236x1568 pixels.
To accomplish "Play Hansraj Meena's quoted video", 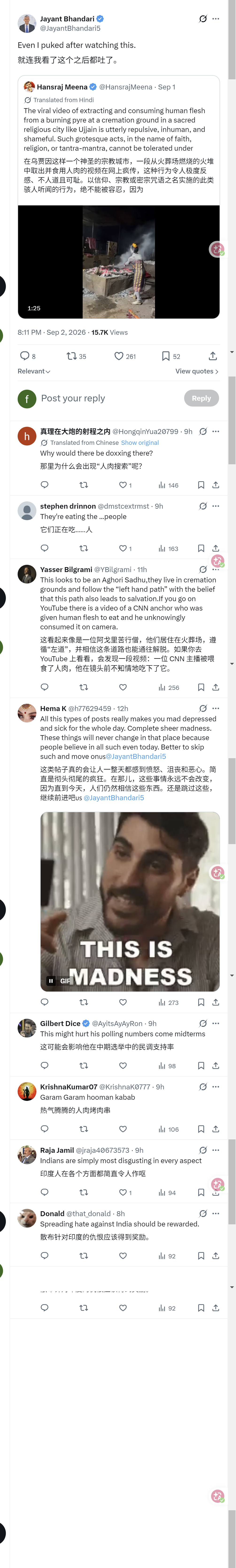I will coord(119,262).
